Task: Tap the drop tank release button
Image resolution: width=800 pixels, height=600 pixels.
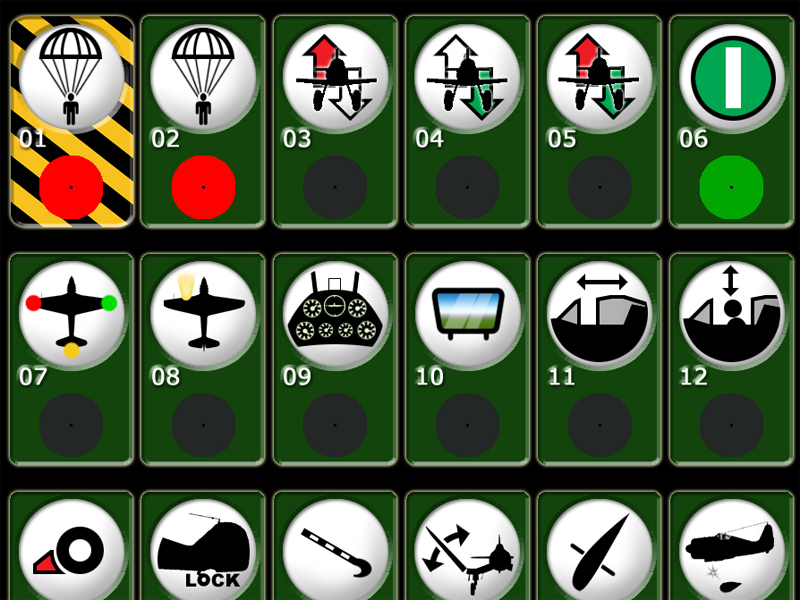Action: [x=732, y=552]
